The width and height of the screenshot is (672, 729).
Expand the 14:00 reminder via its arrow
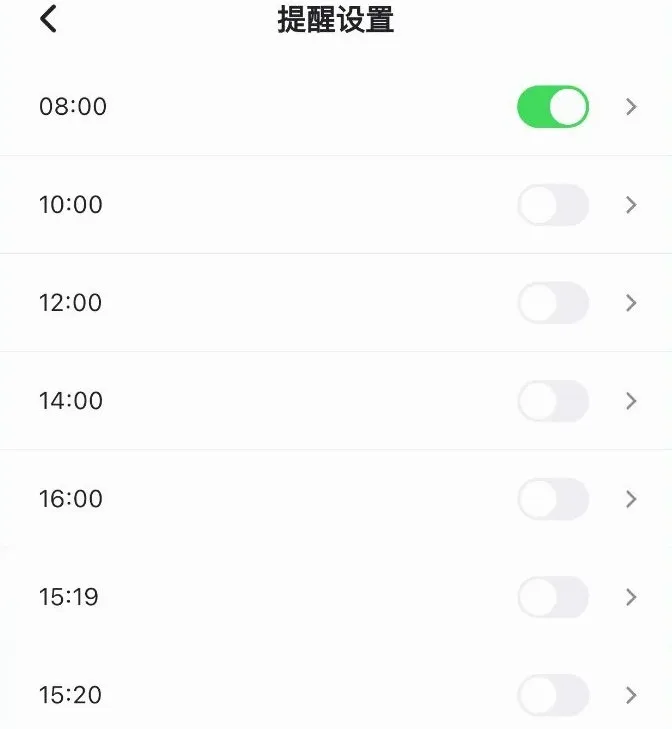coord(631,401)
